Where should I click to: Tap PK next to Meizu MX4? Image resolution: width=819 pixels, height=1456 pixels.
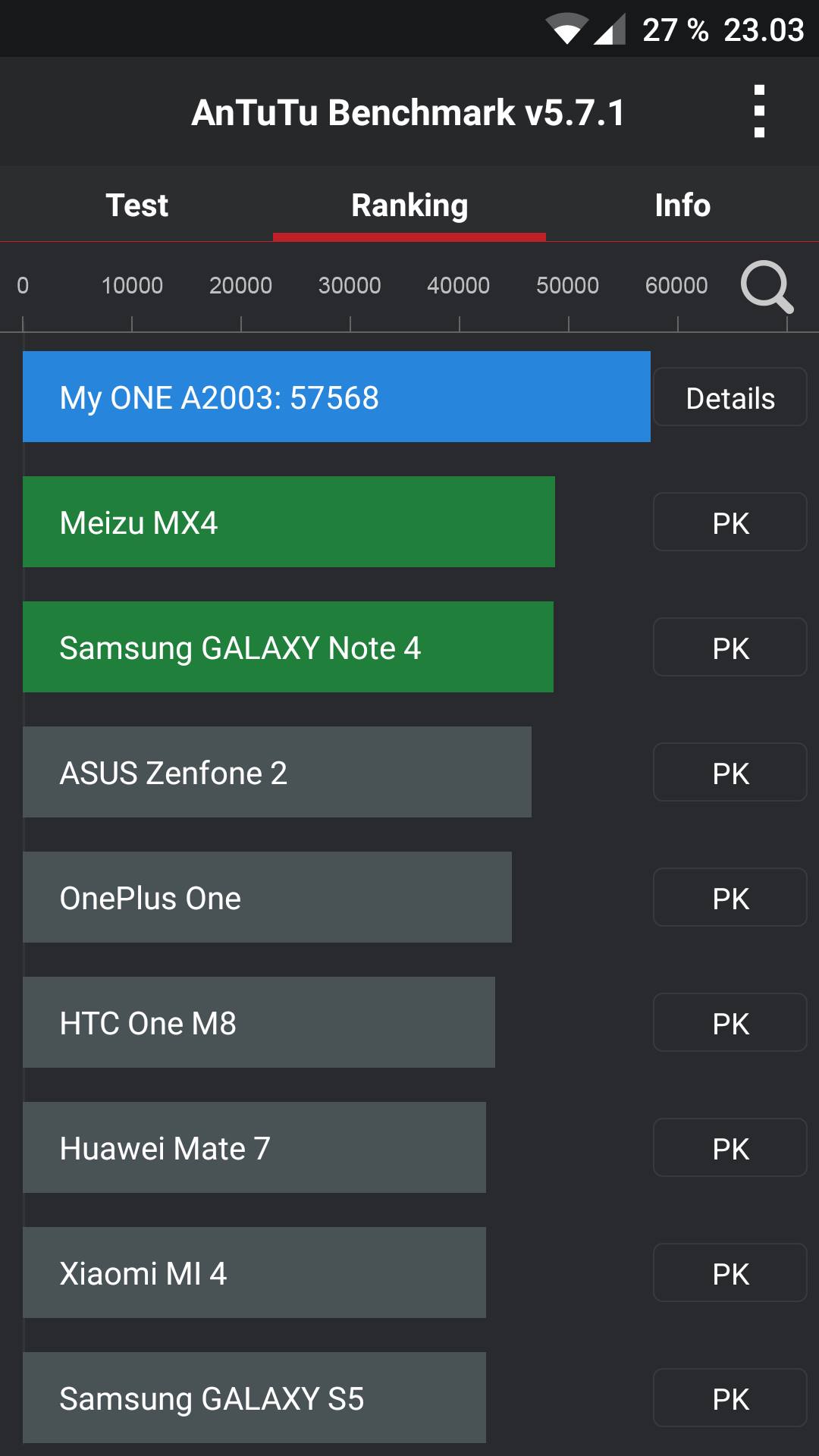(x=730, y=522)
